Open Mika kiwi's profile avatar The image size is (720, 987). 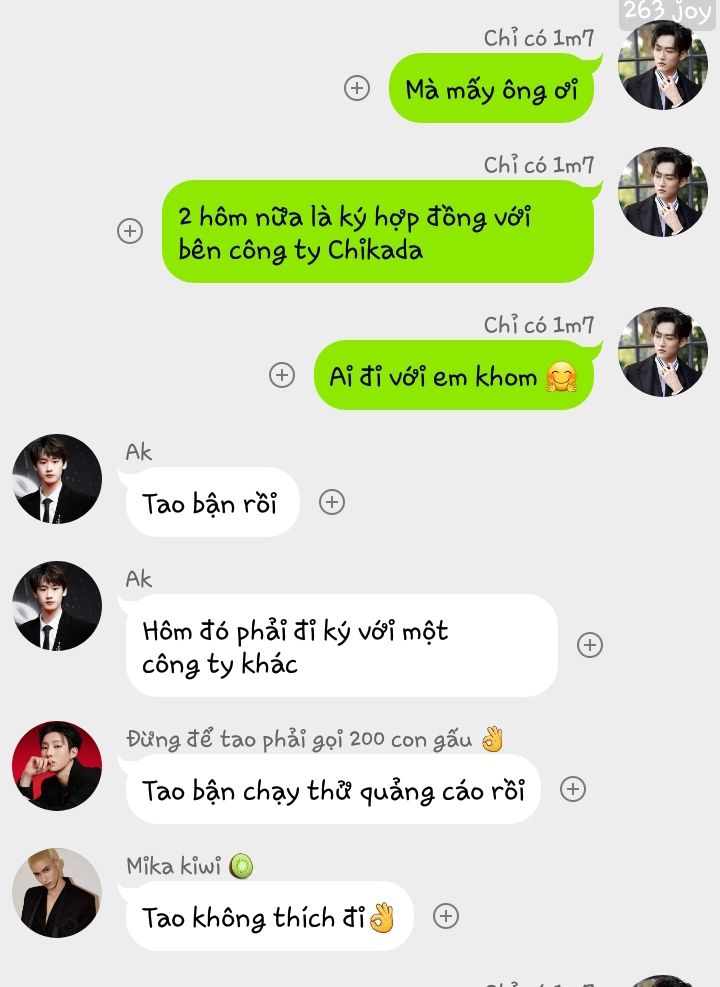tap(57, 893)
